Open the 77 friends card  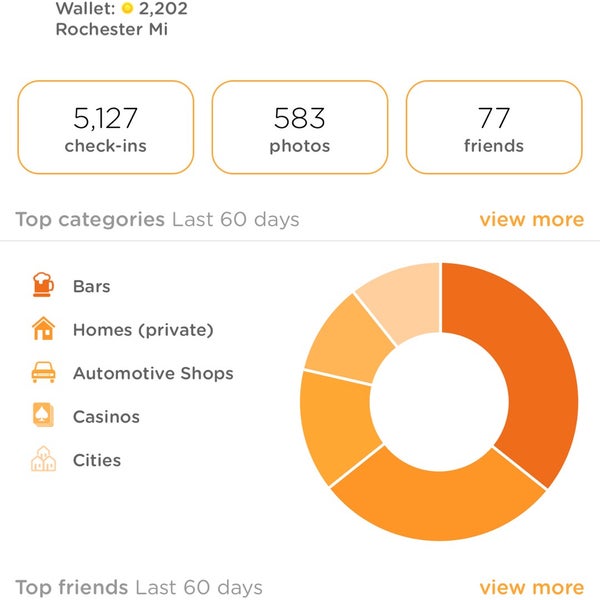[493, 130]
